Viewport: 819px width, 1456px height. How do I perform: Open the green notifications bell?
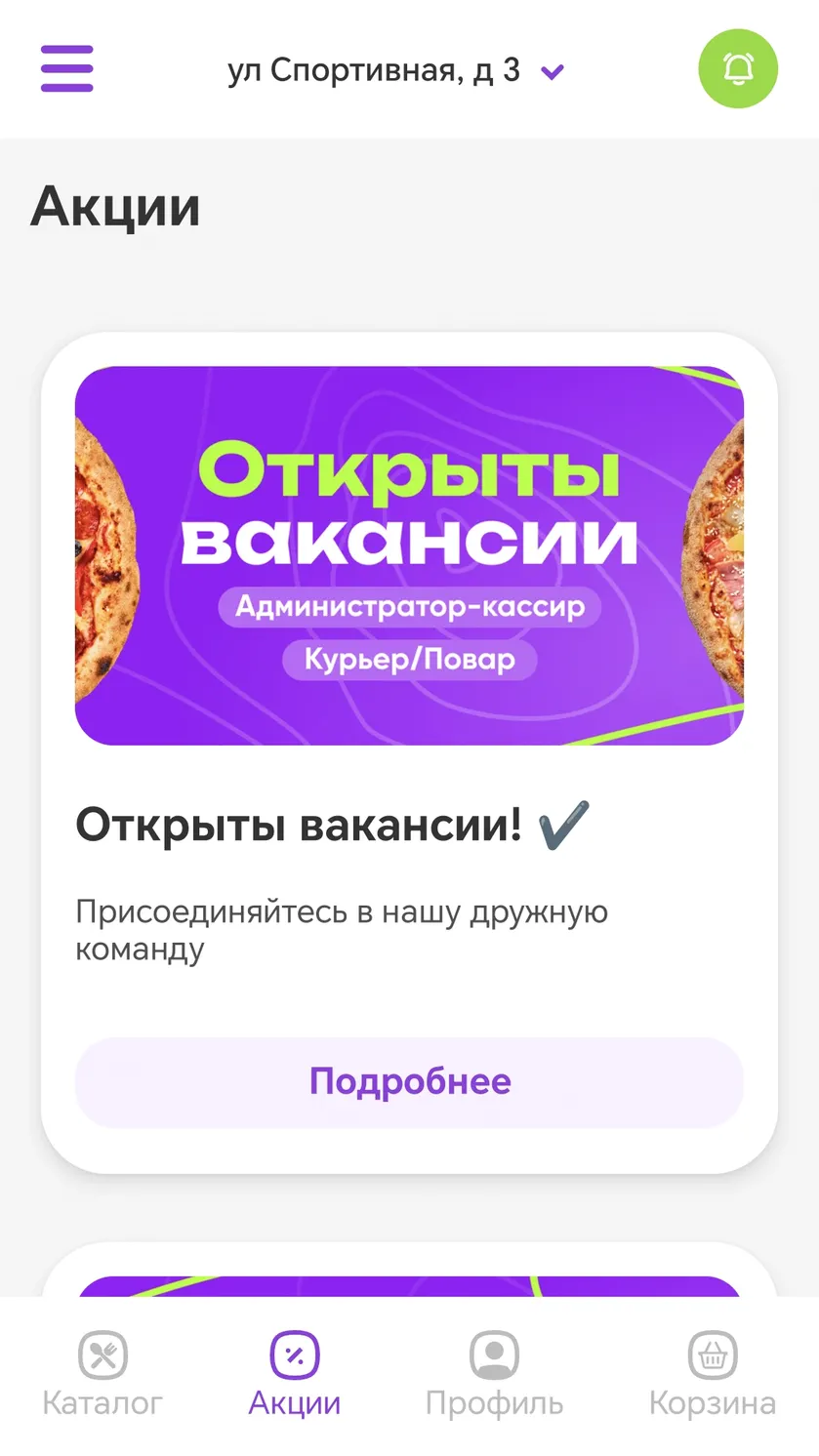[738, 69]
